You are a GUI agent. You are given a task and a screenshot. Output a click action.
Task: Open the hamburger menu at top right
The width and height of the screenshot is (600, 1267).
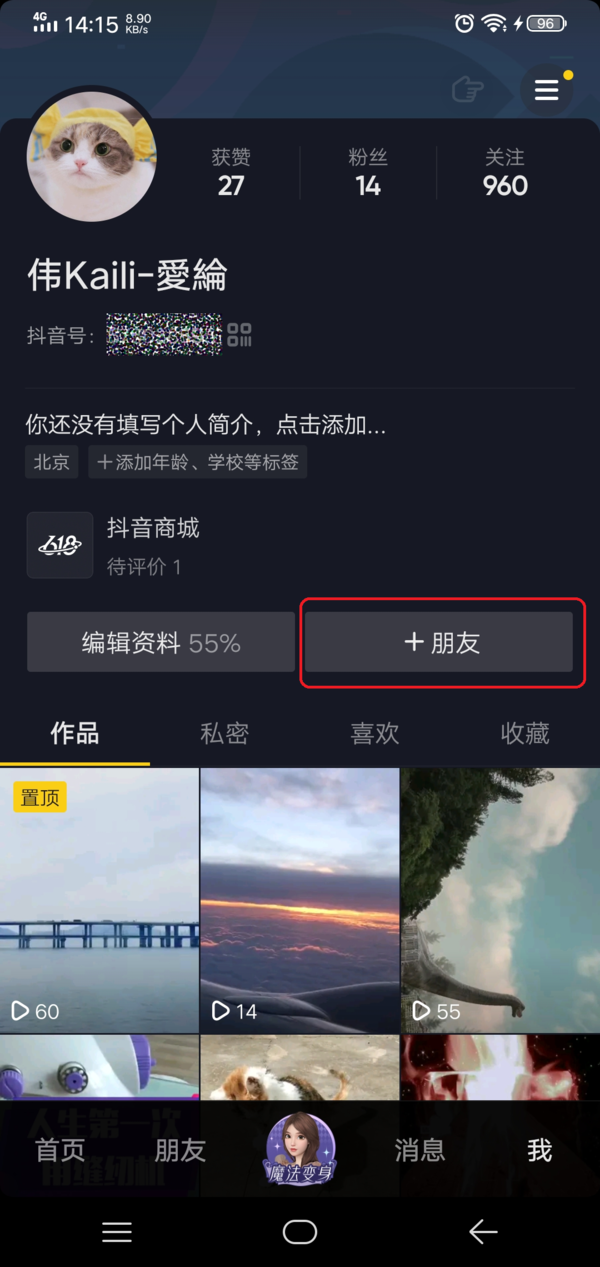coord(546,91)
